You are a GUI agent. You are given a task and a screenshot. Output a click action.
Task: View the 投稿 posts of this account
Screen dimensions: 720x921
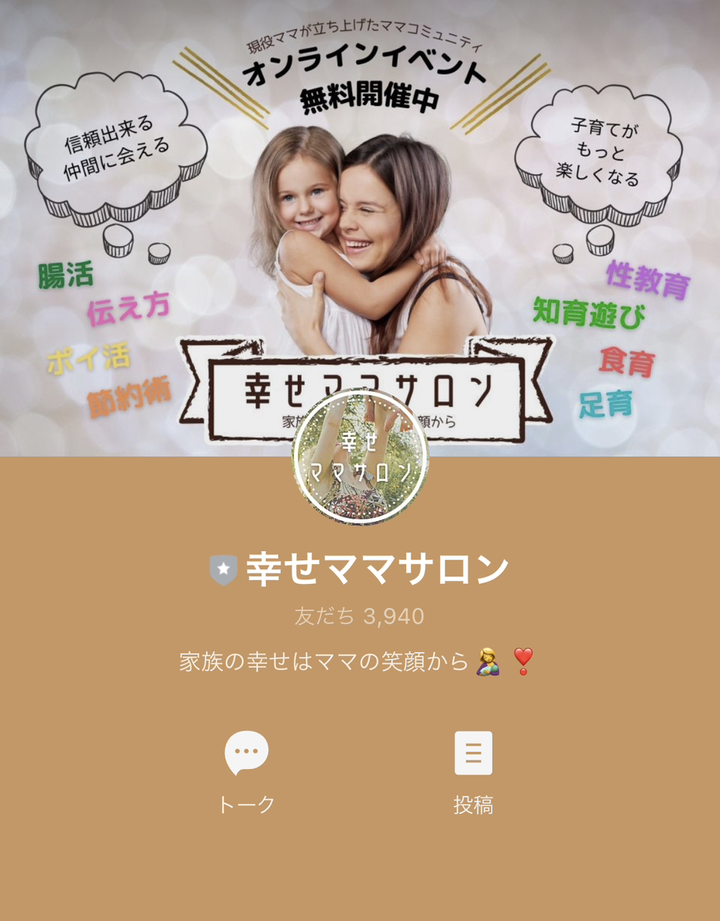(x=473, y=770)
